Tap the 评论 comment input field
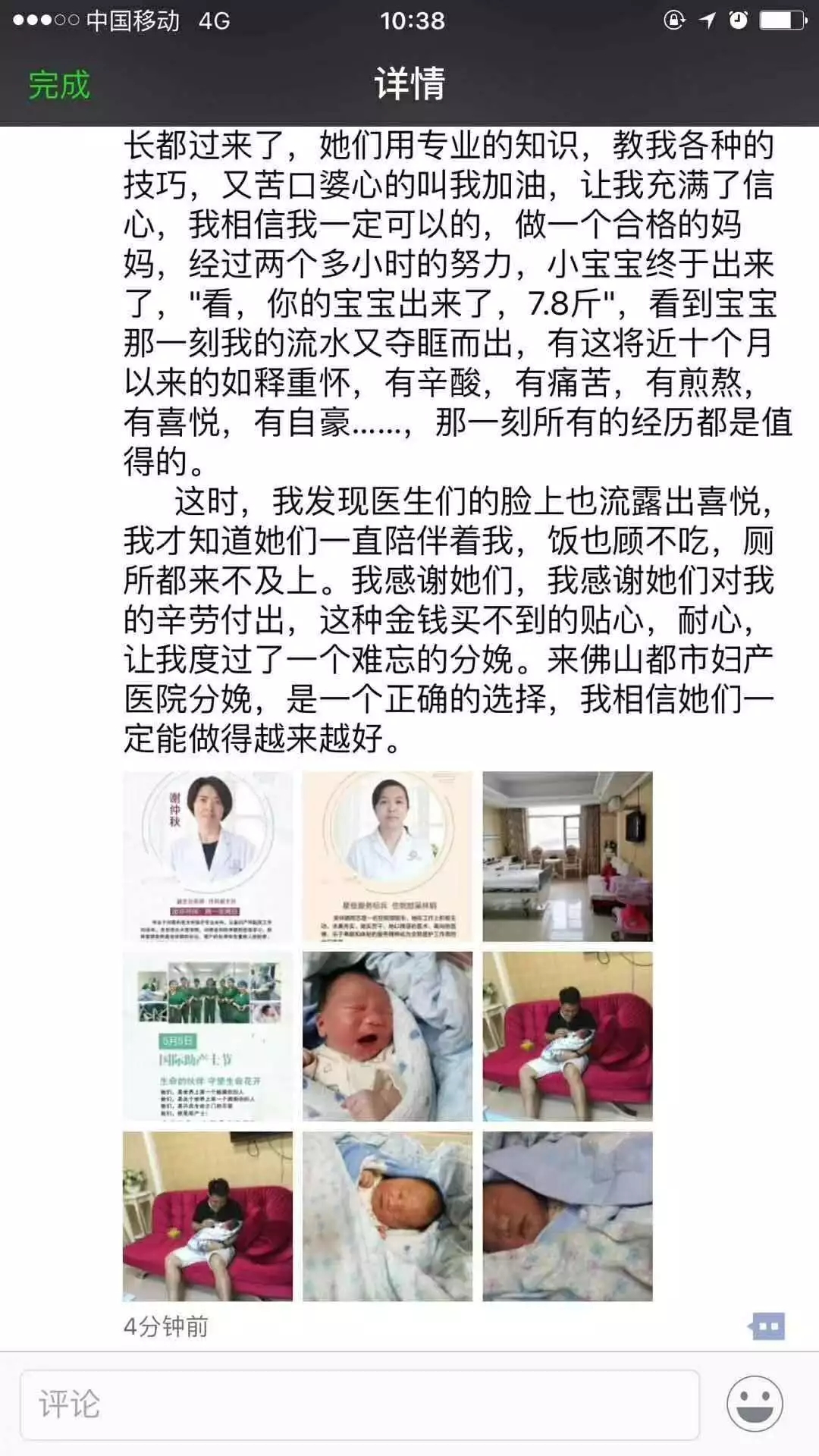 click(359, 1404)
